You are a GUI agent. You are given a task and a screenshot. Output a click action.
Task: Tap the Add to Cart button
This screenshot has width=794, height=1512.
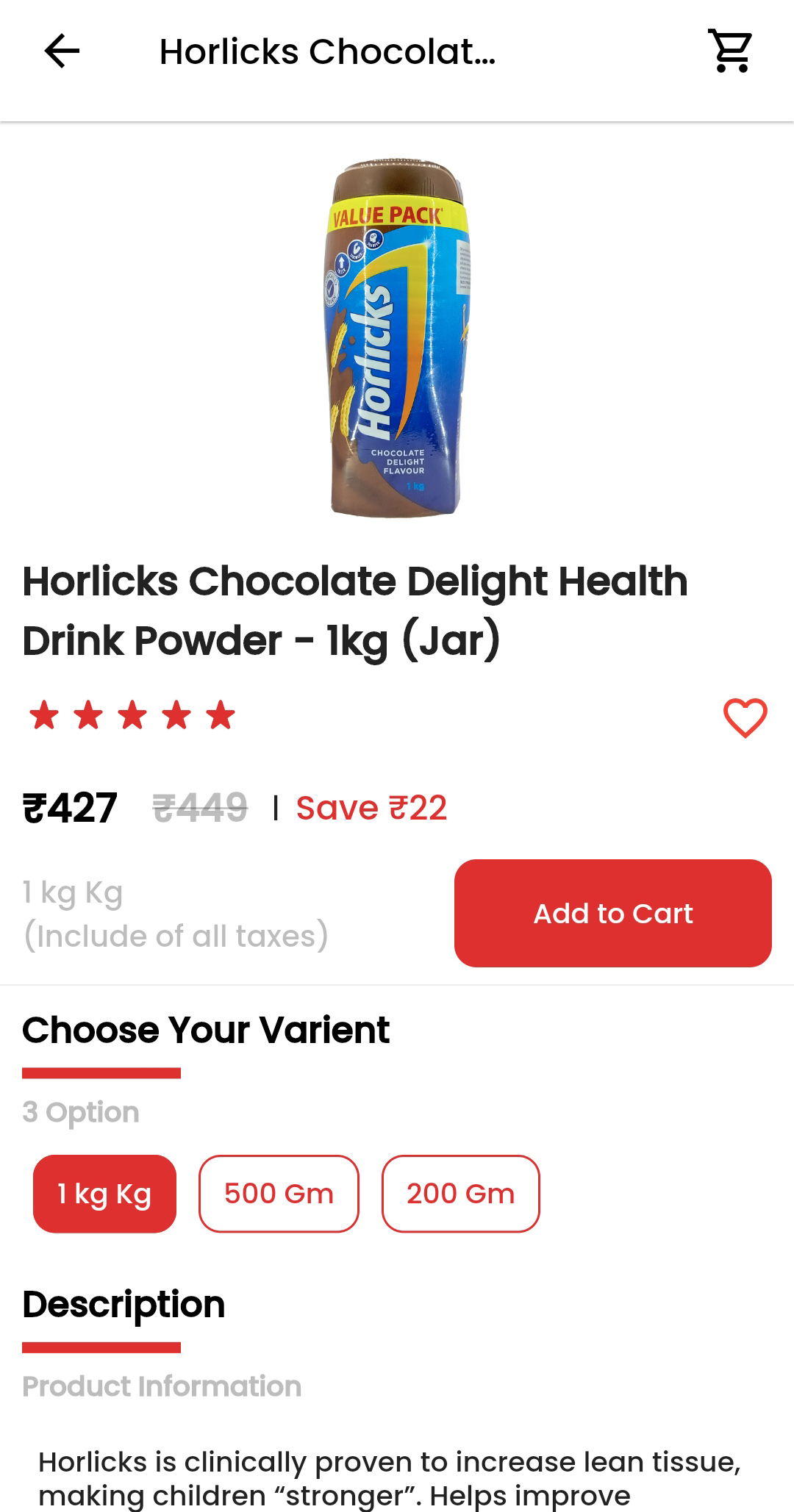(x=612, y=913)
